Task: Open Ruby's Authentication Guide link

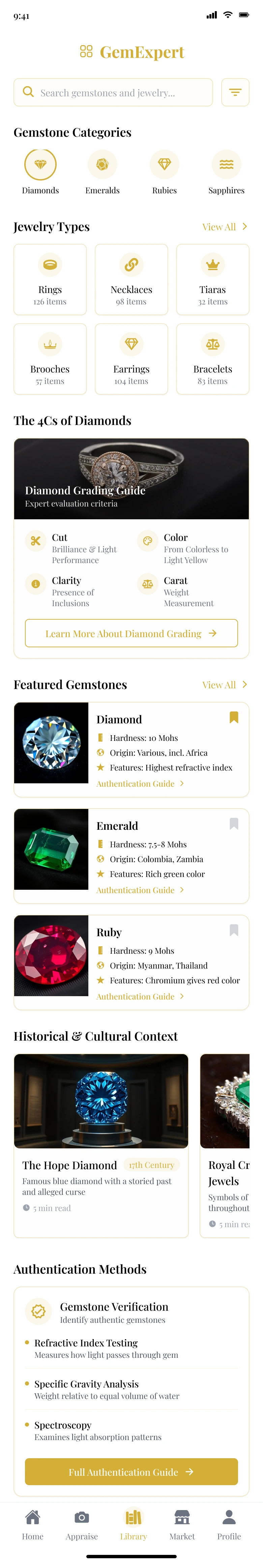Action: [x=140, y=997]
